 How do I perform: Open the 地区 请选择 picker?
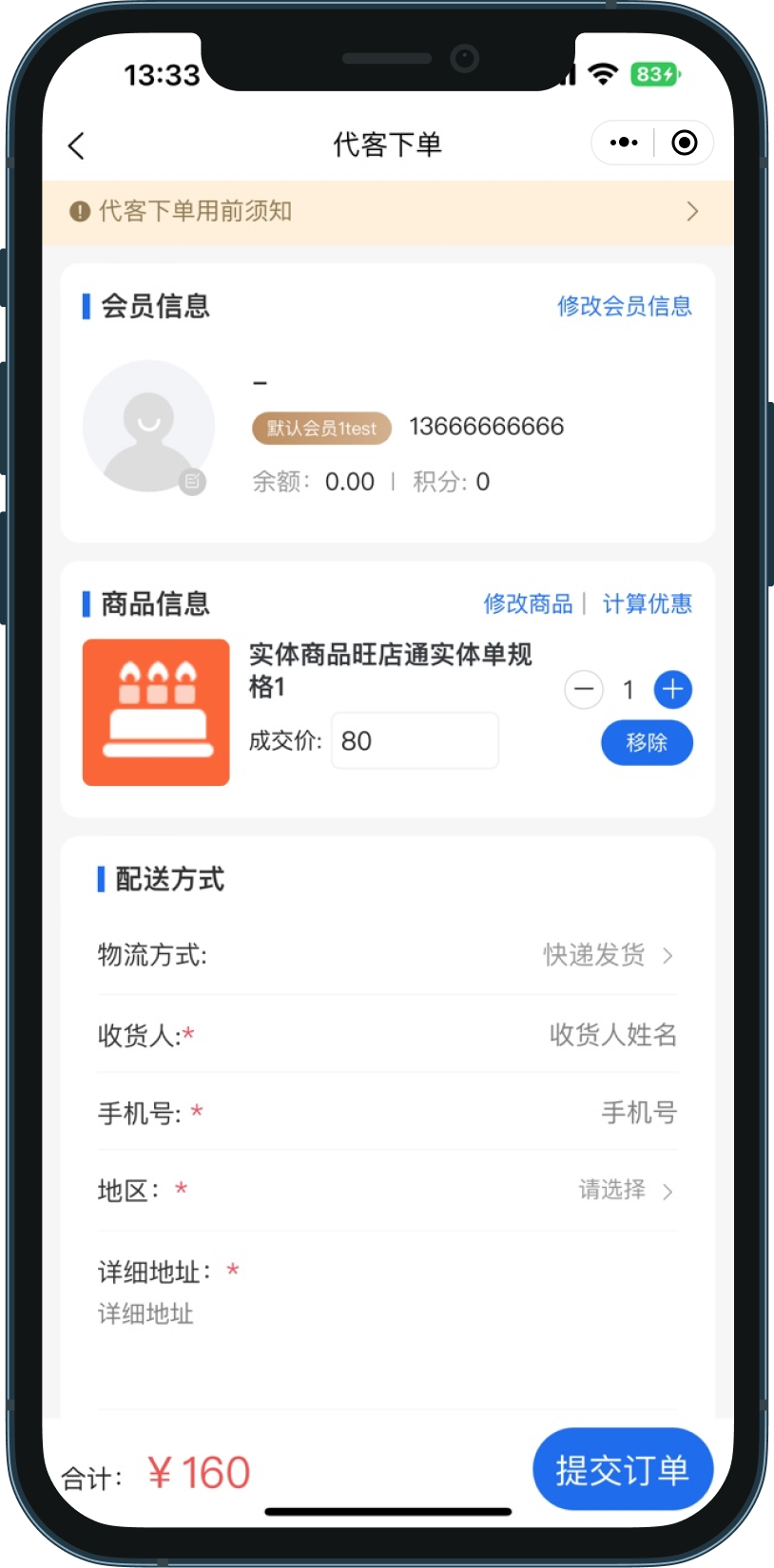(625, 1191)
